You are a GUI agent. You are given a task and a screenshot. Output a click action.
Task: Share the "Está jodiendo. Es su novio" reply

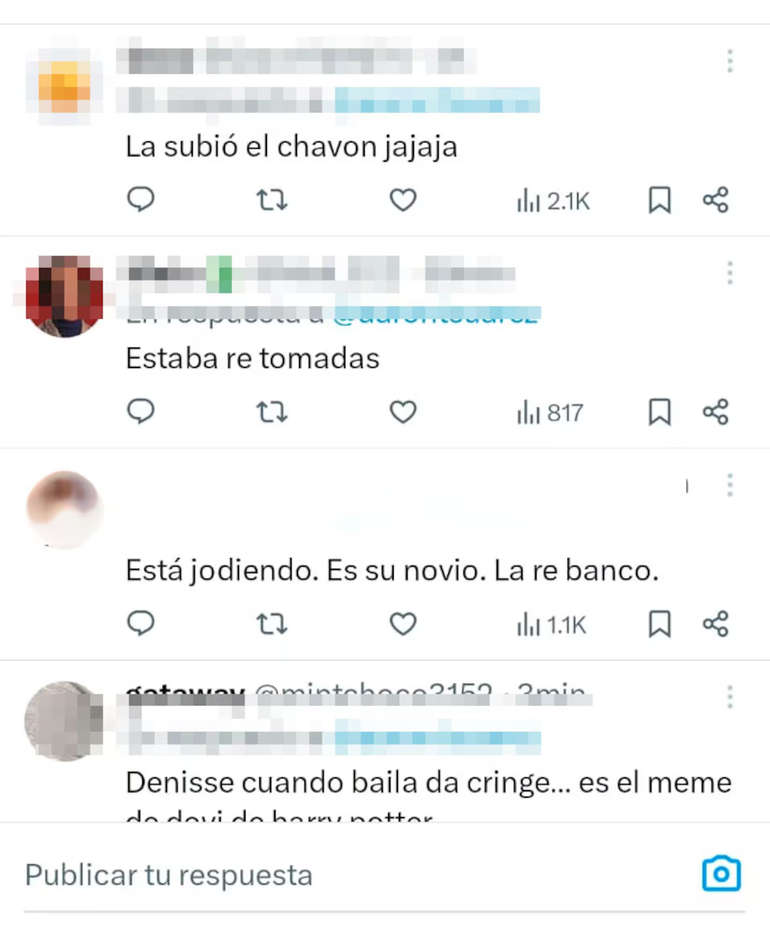coord(716,624)
